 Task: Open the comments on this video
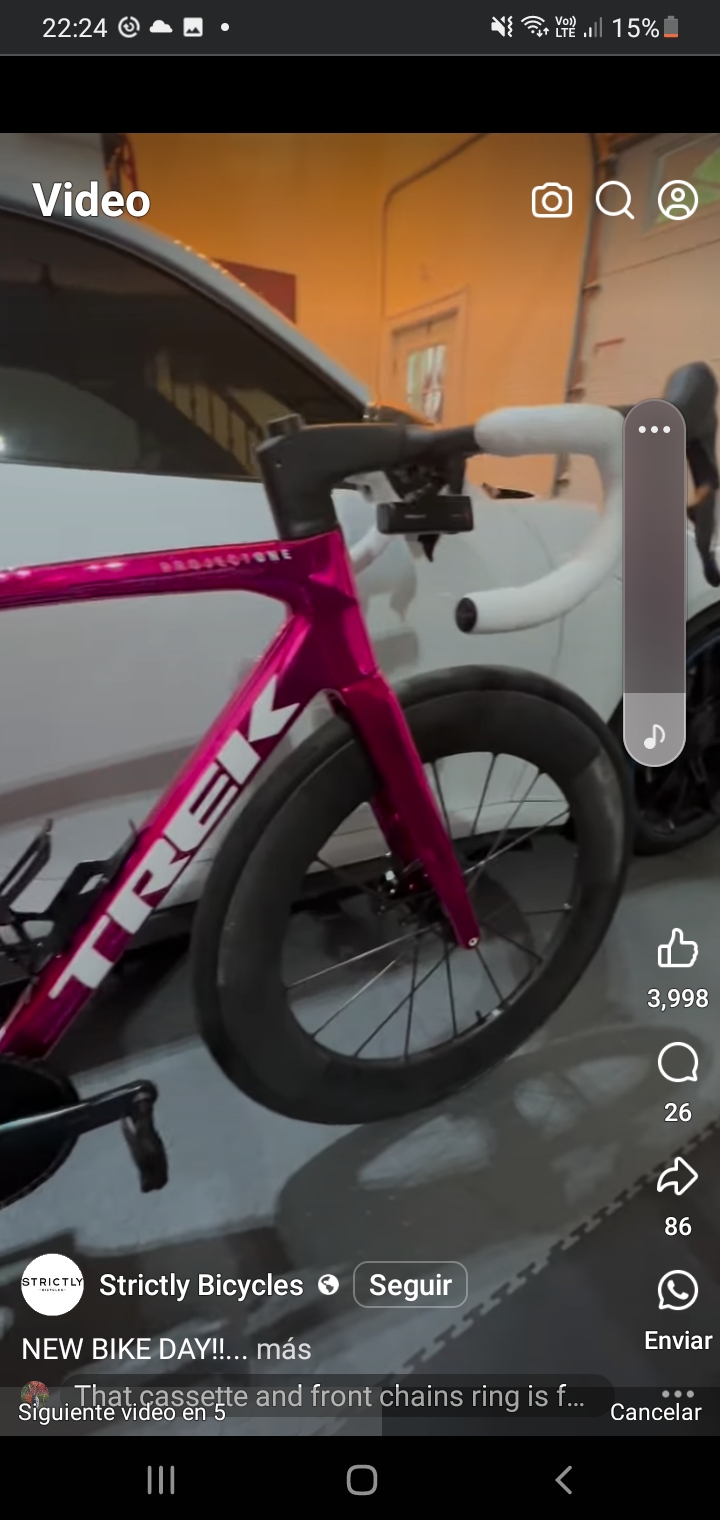click(x=677, y=1063)
